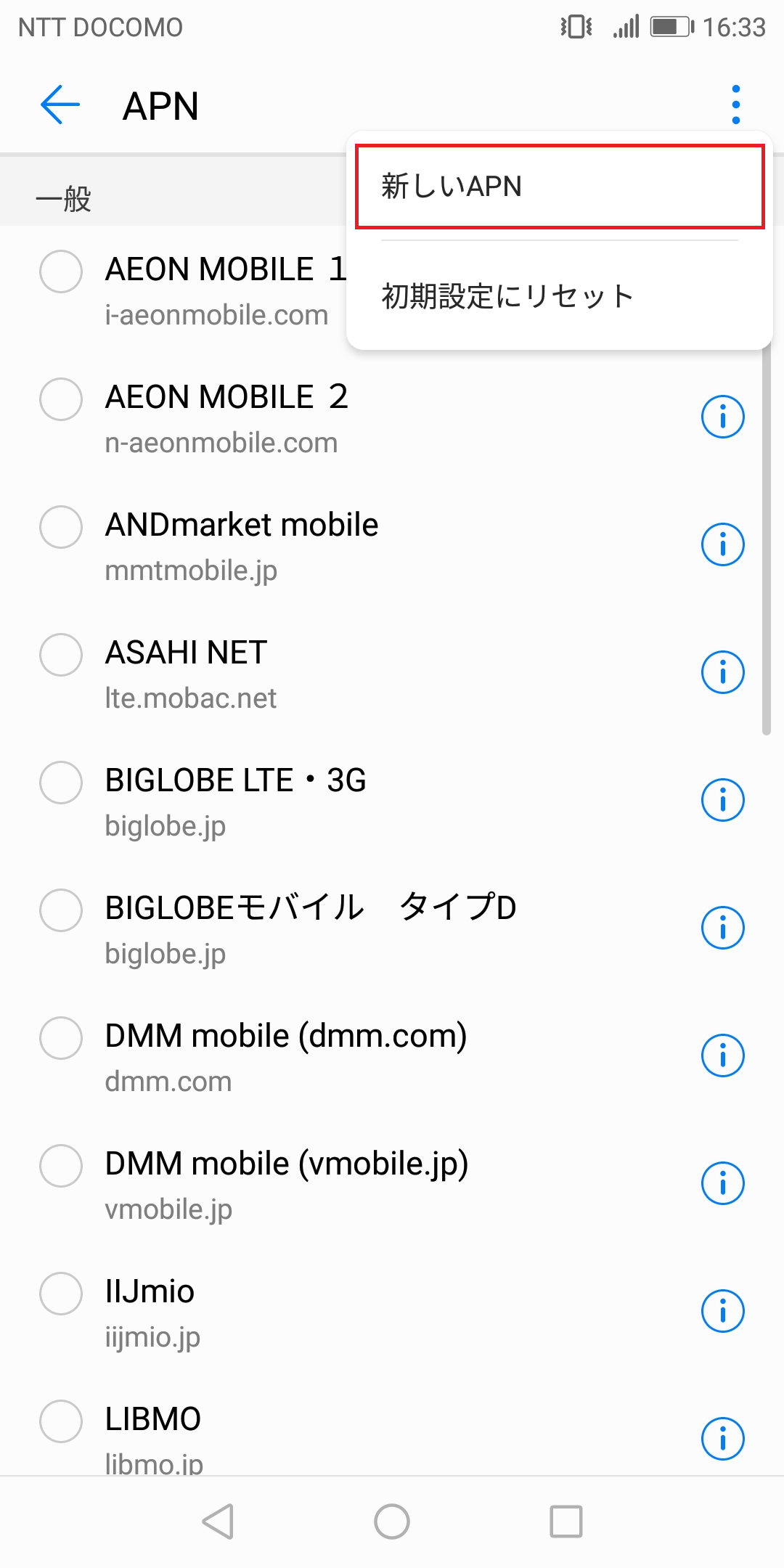Open info for AEON MOBILE 2 APN
The width and height of the screenshot is (784, 1568).
point(722,417)
